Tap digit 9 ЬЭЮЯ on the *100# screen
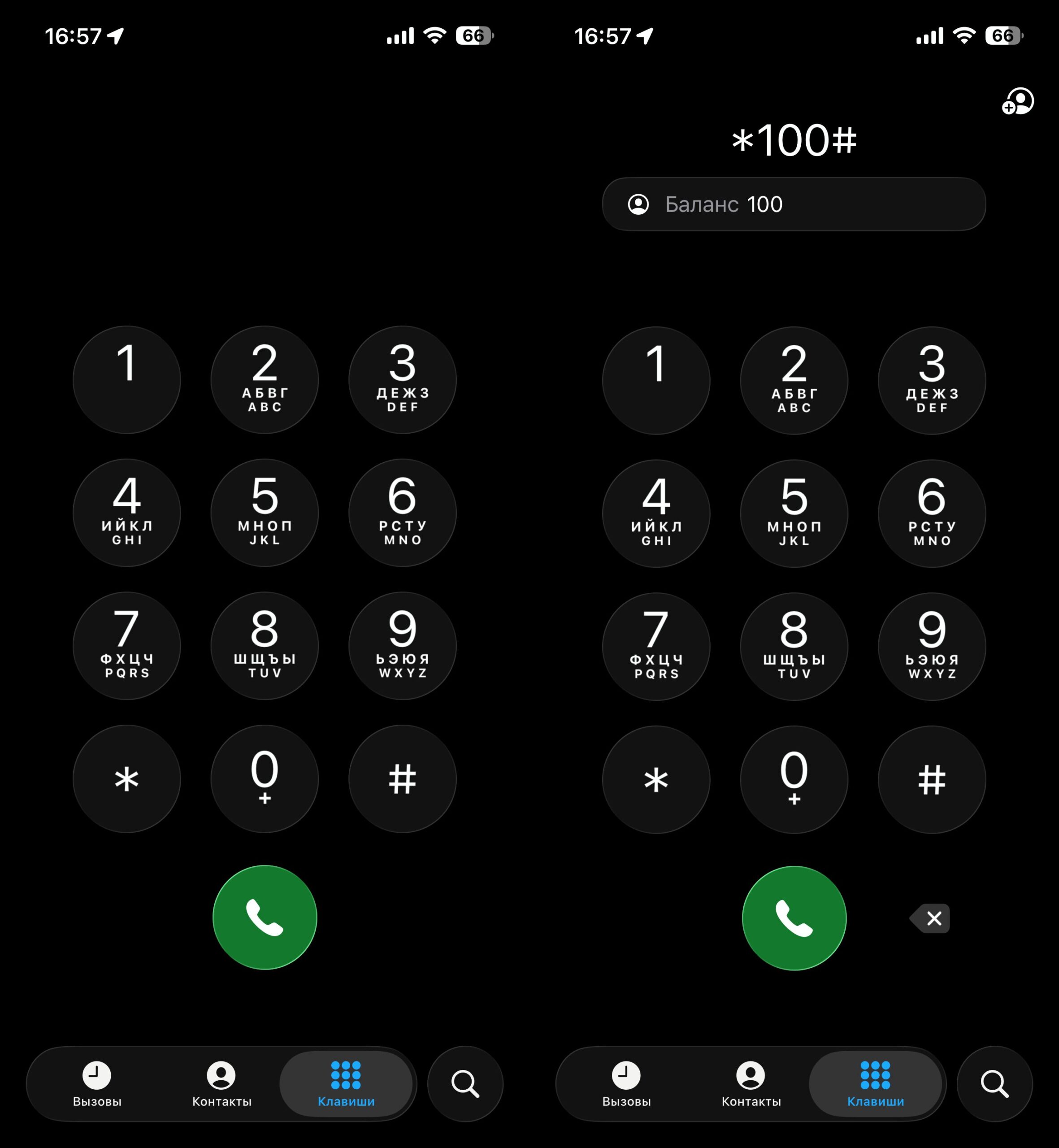Viewport: 1059px width, 1148px height. (932, 647)
